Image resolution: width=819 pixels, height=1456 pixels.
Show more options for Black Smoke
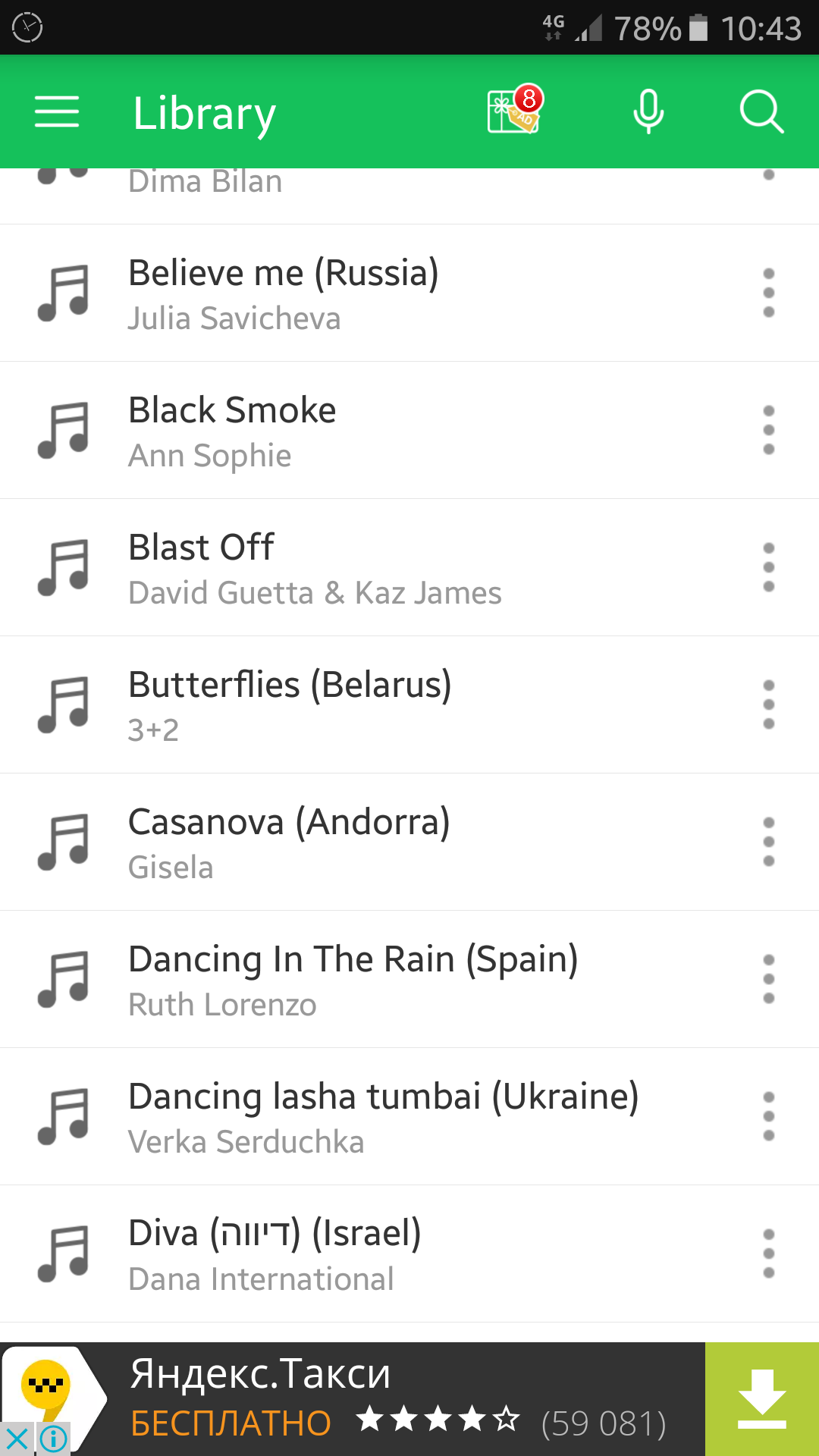coord(768,431)
